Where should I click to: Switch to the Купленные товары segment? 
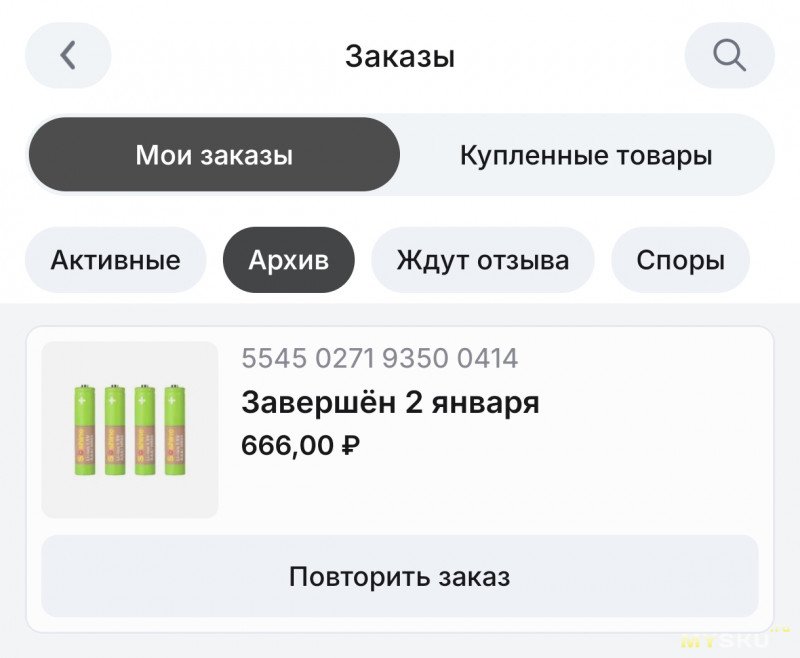(586, 155)
